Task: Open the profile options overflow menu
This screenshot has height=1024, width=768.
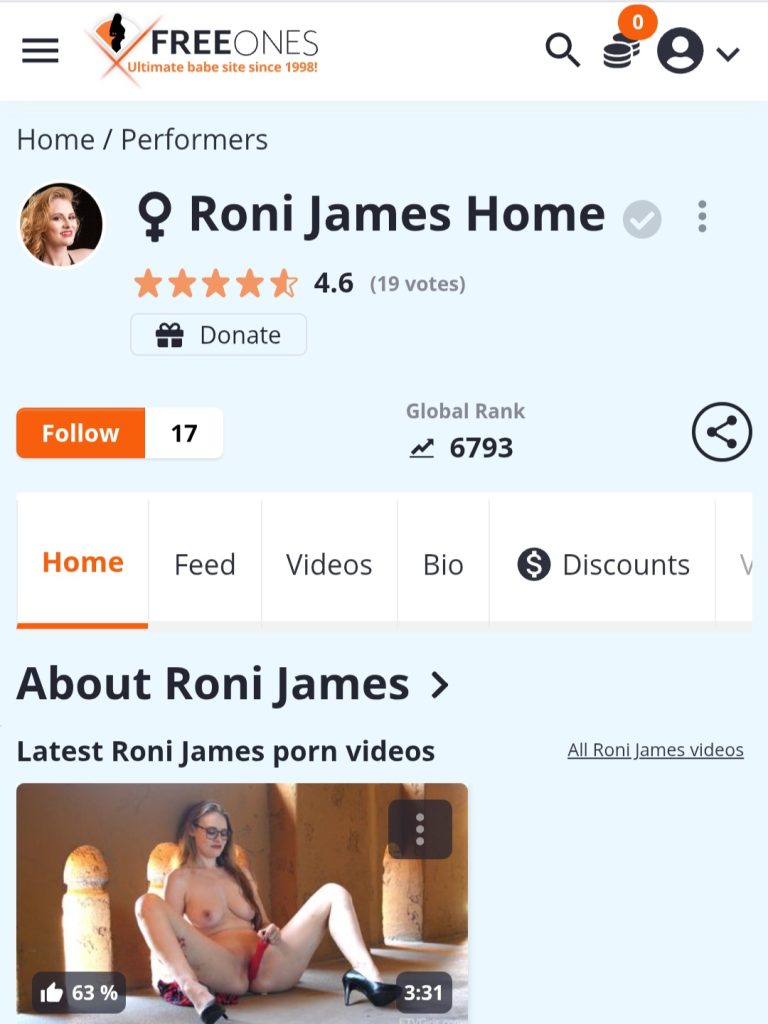Action: click(702, 216)
